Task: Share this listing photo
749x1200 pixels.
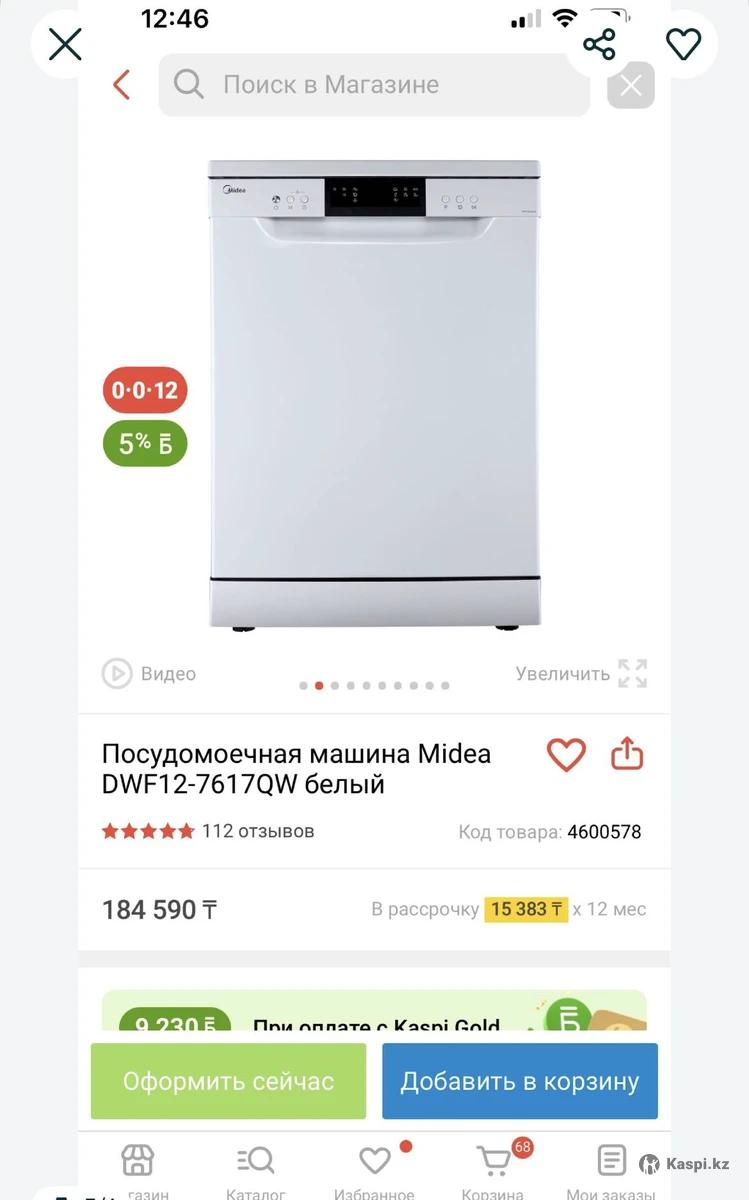Action: point(599,45)
